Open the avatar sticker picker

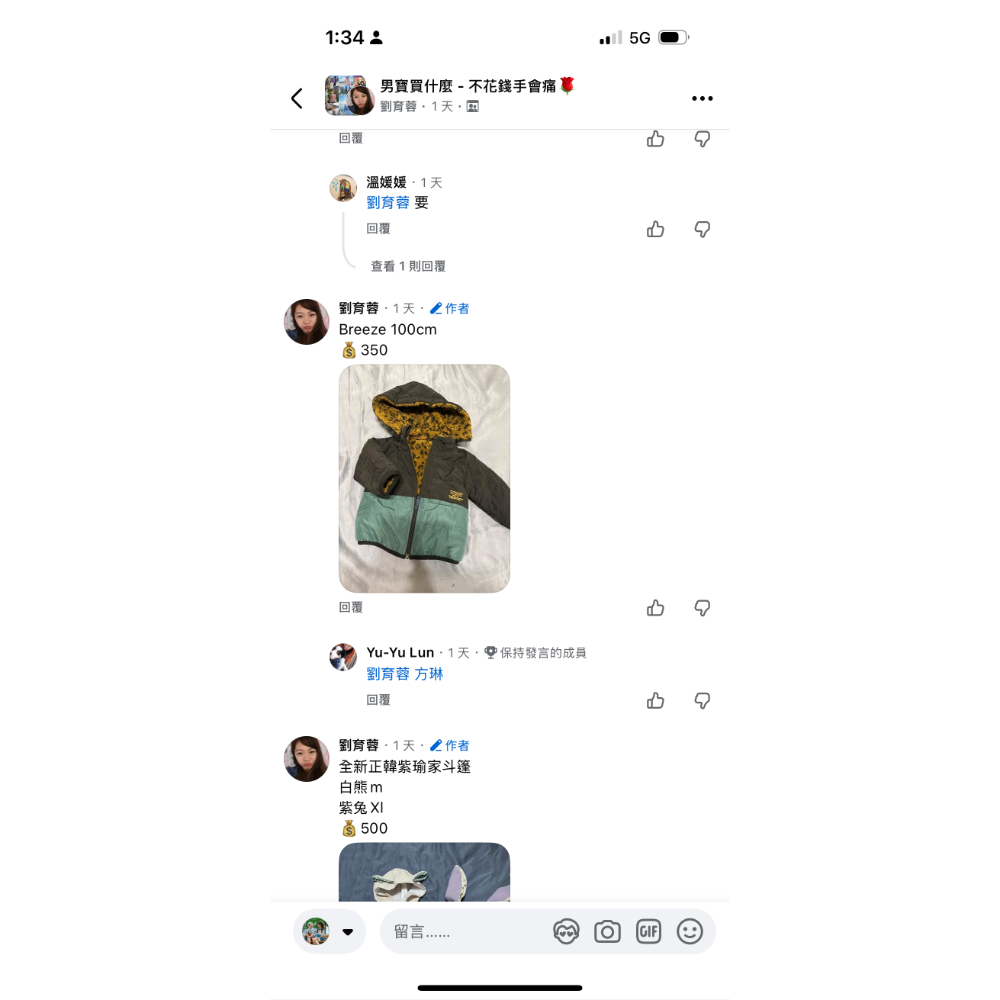[x=566, y=932]
